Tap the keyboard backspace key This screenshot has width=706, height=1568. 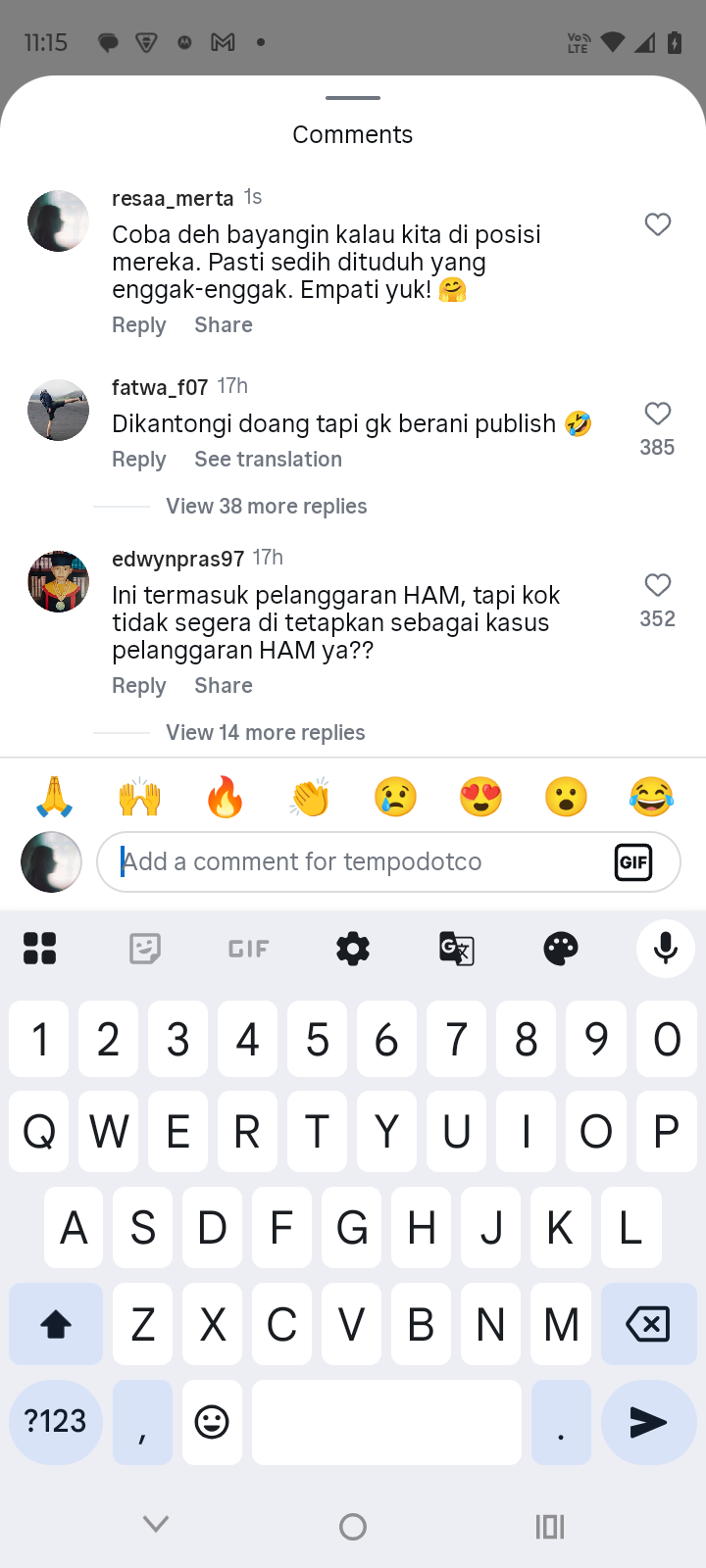pyautogui.click(x=647, y=1325)
